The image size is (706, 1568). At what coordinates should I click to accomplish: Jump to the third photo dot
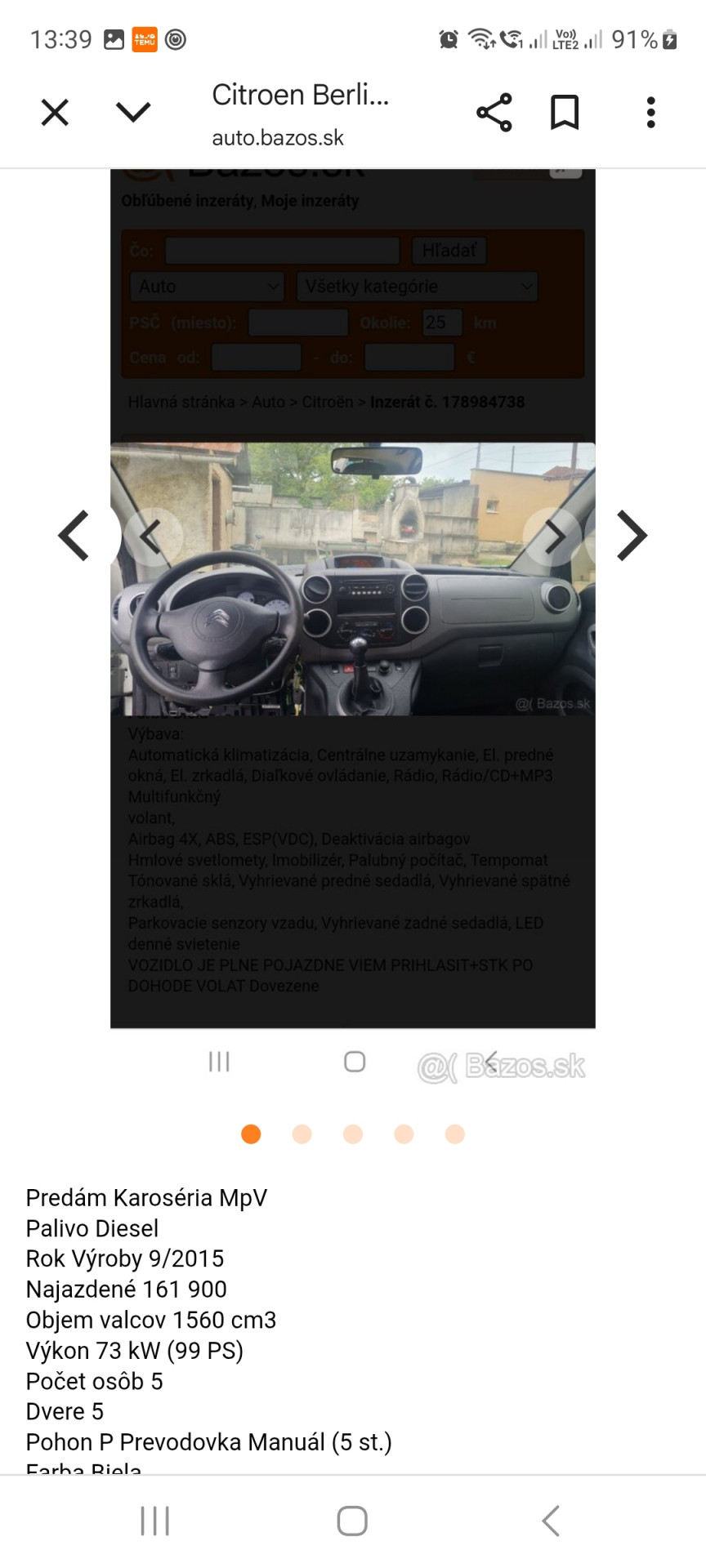[x=353, y=1134]
